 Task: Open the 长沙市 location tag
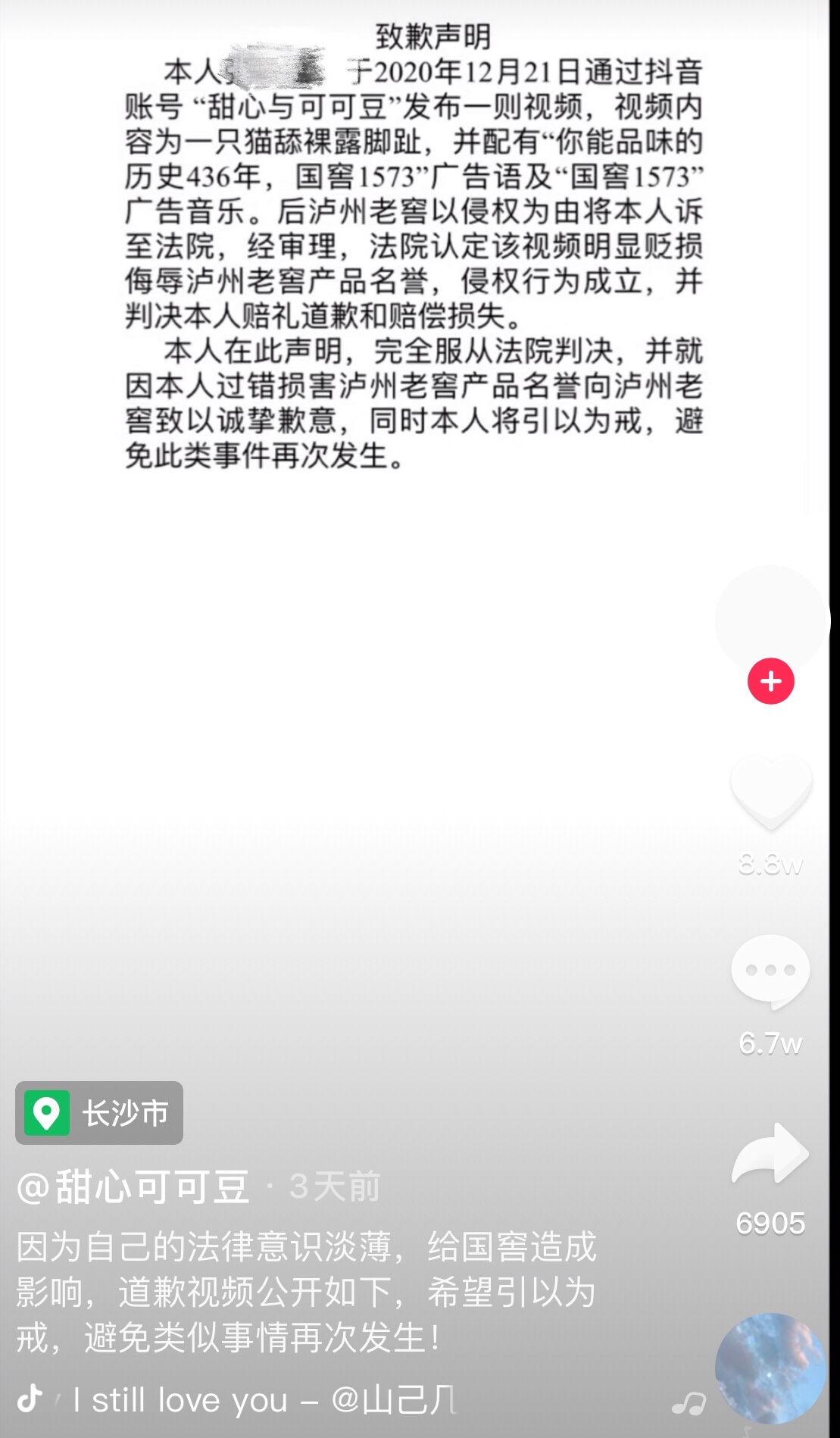point(99,1112)
